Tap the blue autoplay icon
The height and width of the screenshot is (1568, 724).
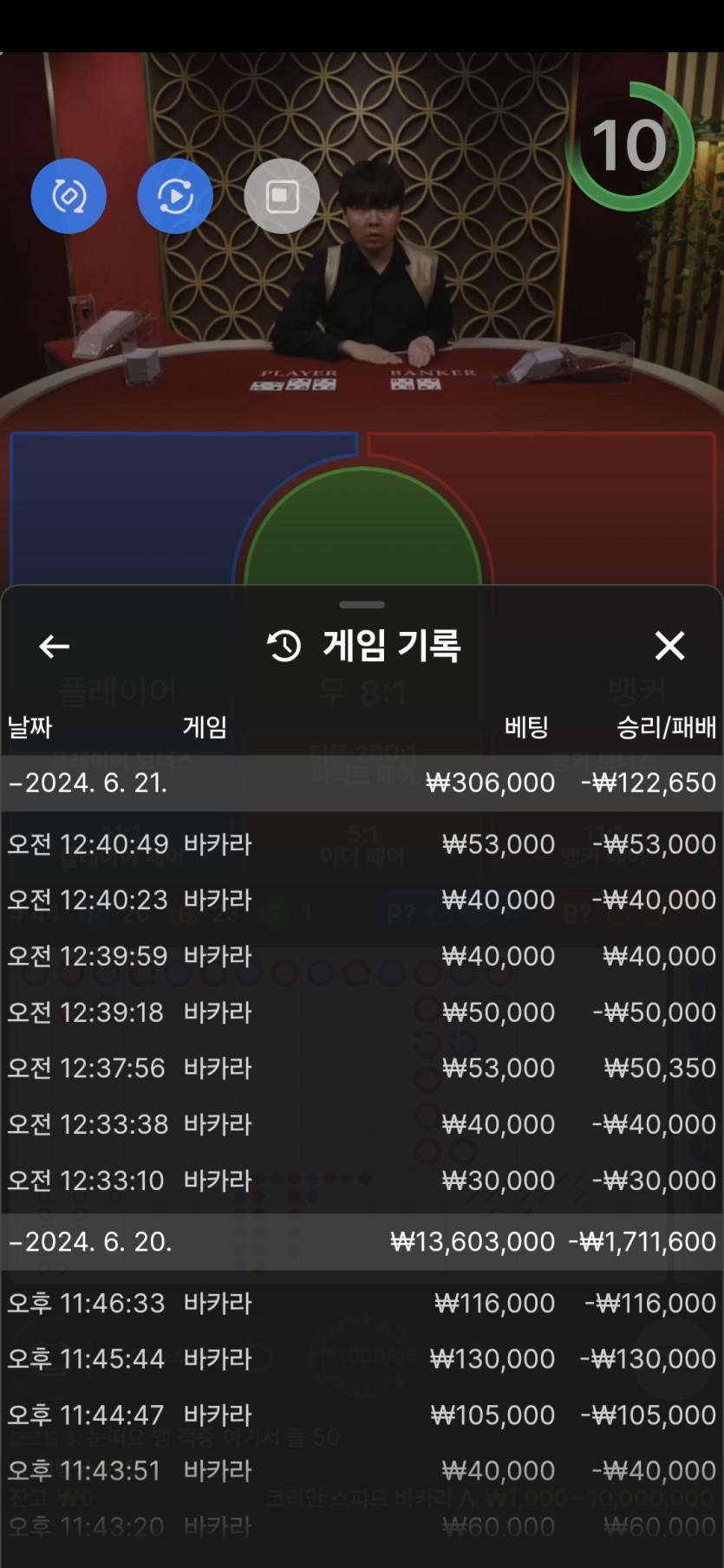click(x=175, y=196)
